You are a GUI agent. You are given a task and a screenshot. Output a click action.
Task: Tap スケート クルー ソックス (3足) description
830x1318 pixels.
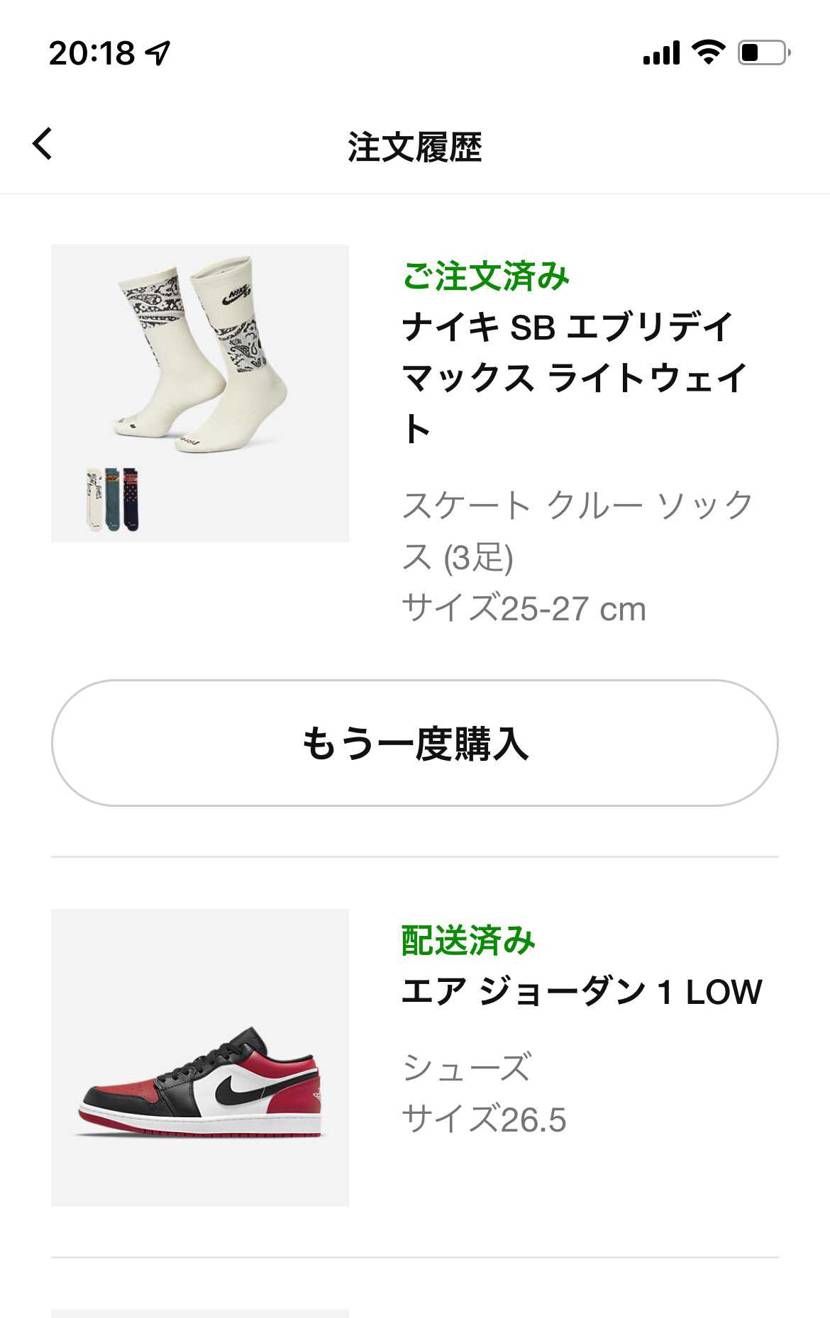point(578,531)
